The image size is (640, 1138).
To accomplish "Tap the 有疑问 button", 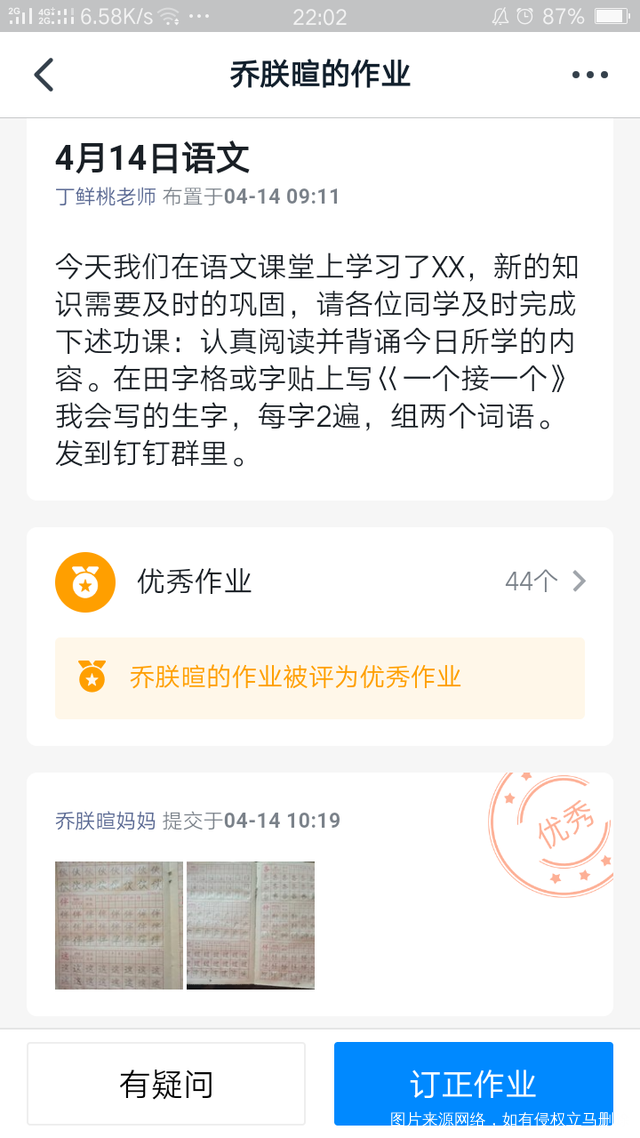I will coord(166,1083).
